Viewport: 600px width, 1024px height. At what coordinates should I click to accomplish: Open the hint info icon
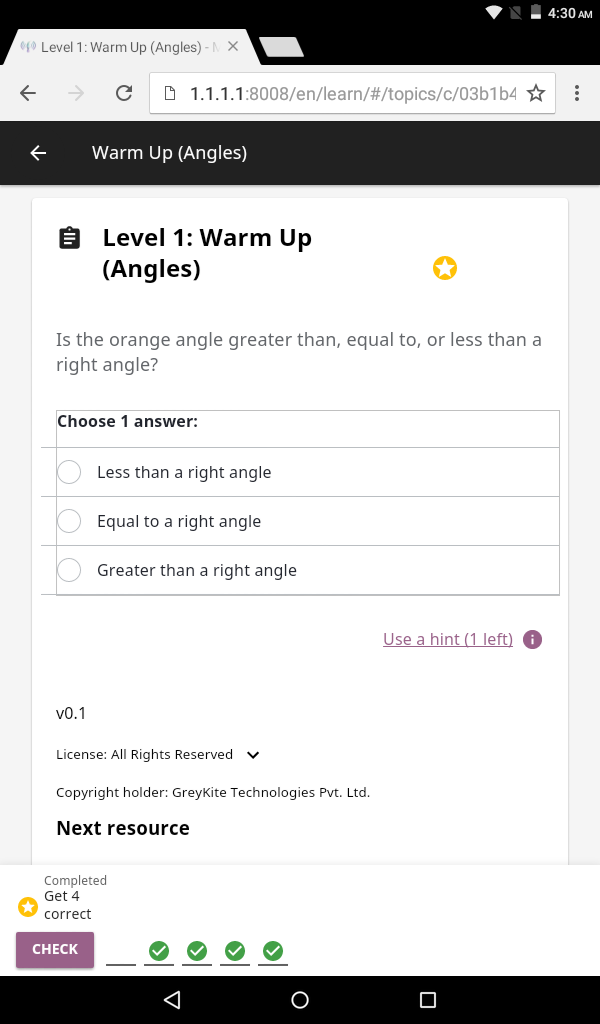pyautogui.click(x=533, y=639)
